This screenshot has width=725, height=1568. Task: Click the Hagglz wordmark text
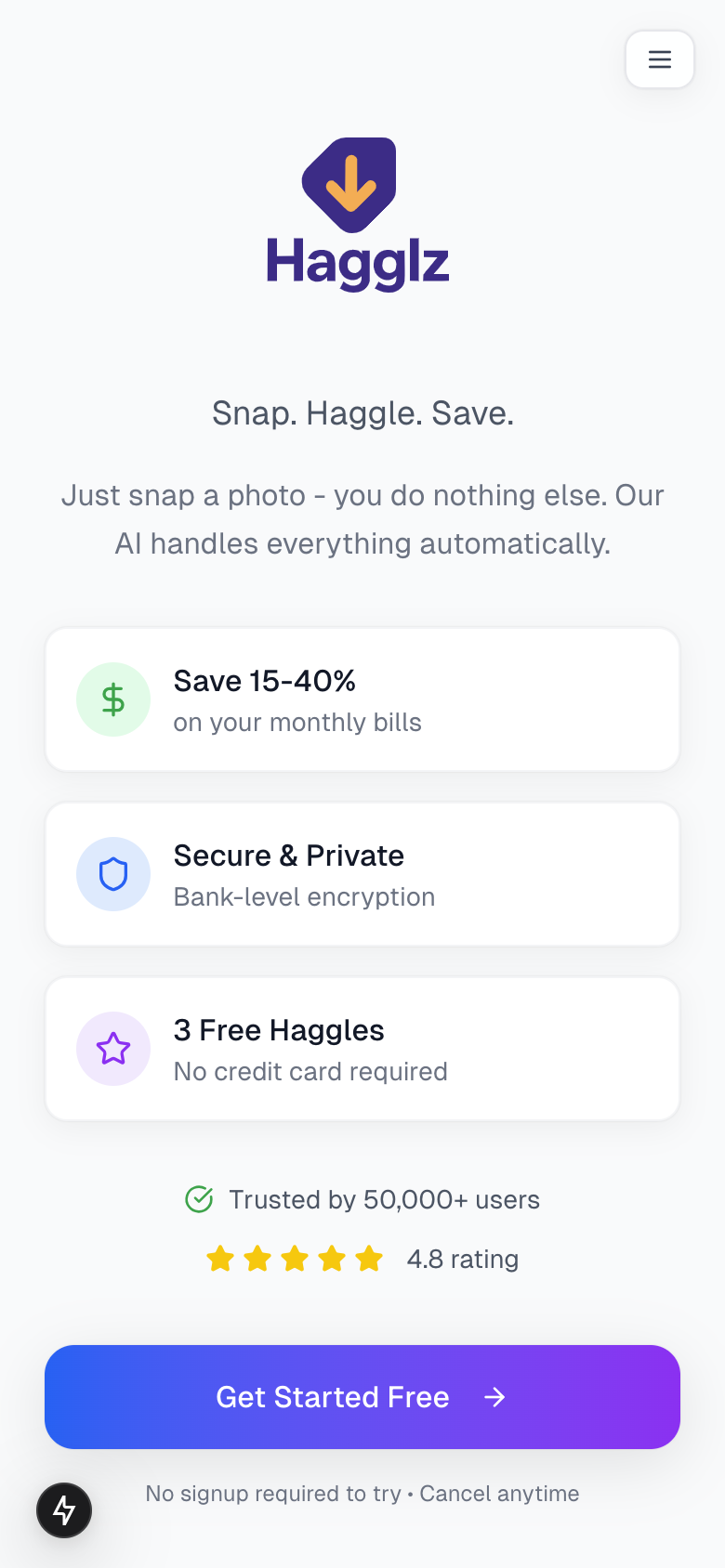[x=358, y=263]
